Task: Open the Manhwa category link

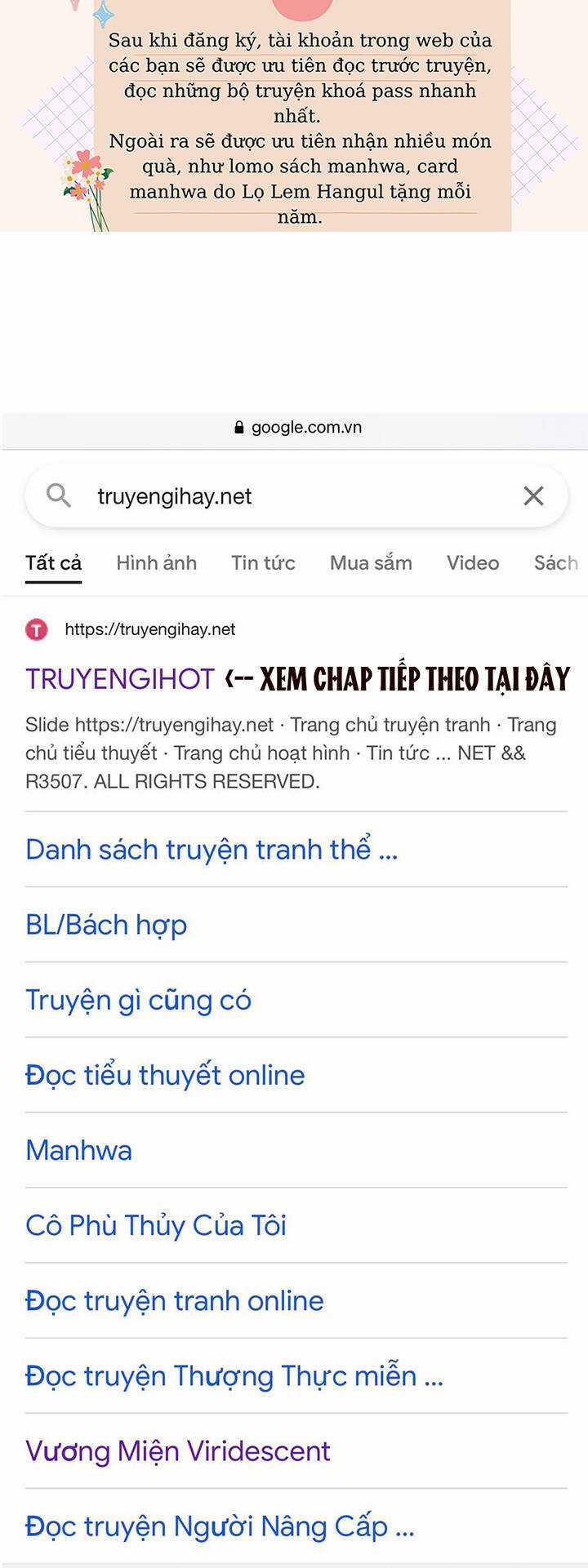Action: click(x=78, y=1150)
